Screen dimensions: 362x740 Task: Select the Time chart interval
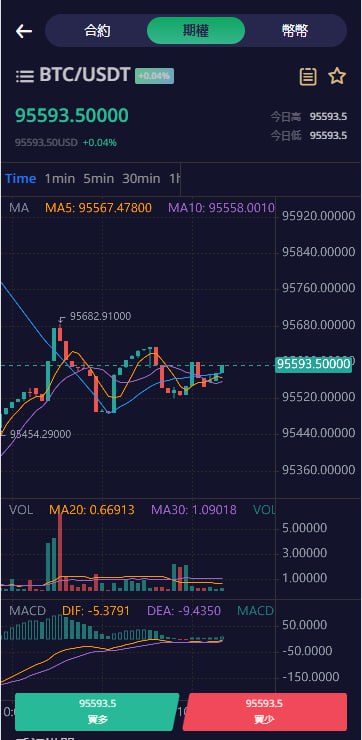click(21, 178)
